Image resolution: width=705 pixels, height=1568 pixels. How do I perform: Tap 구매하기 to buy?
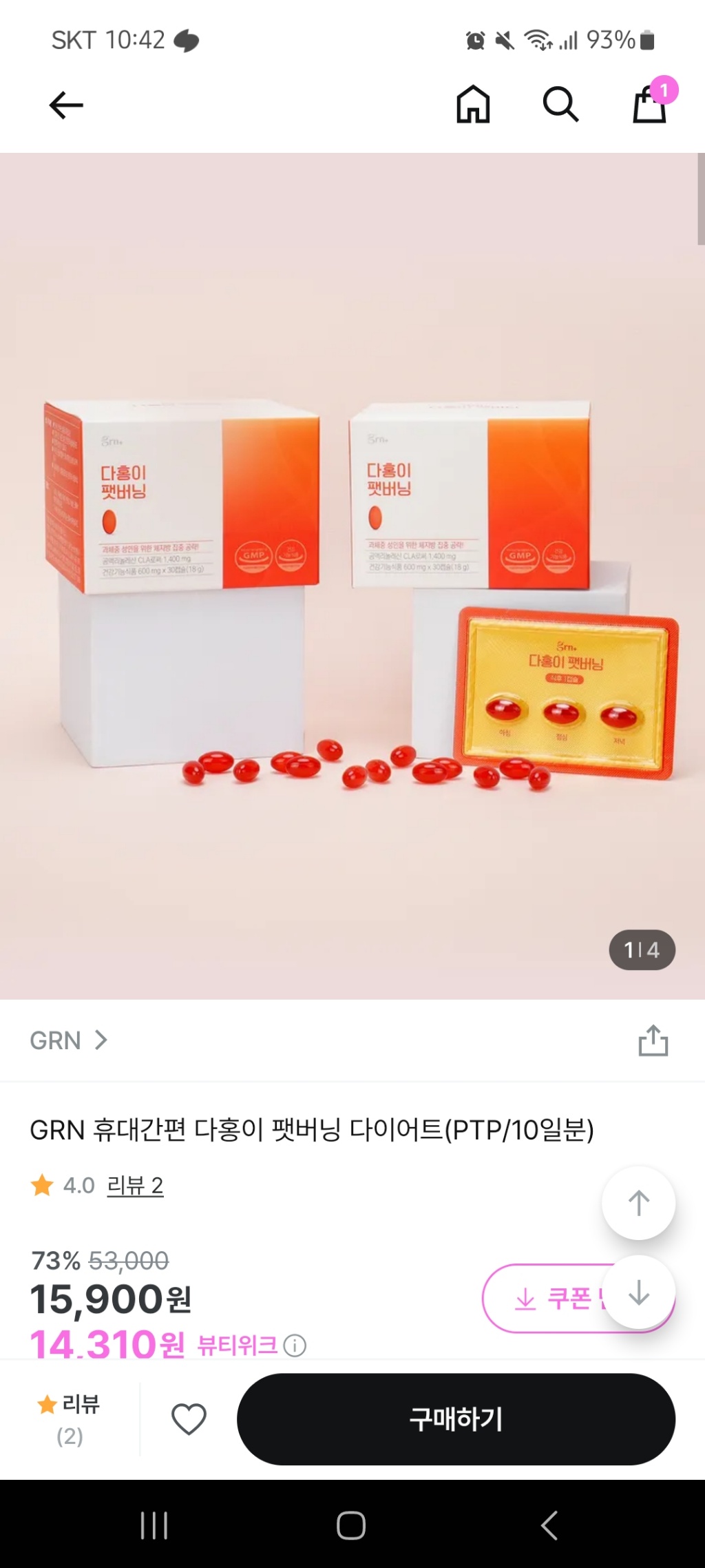coord(456,1419)
